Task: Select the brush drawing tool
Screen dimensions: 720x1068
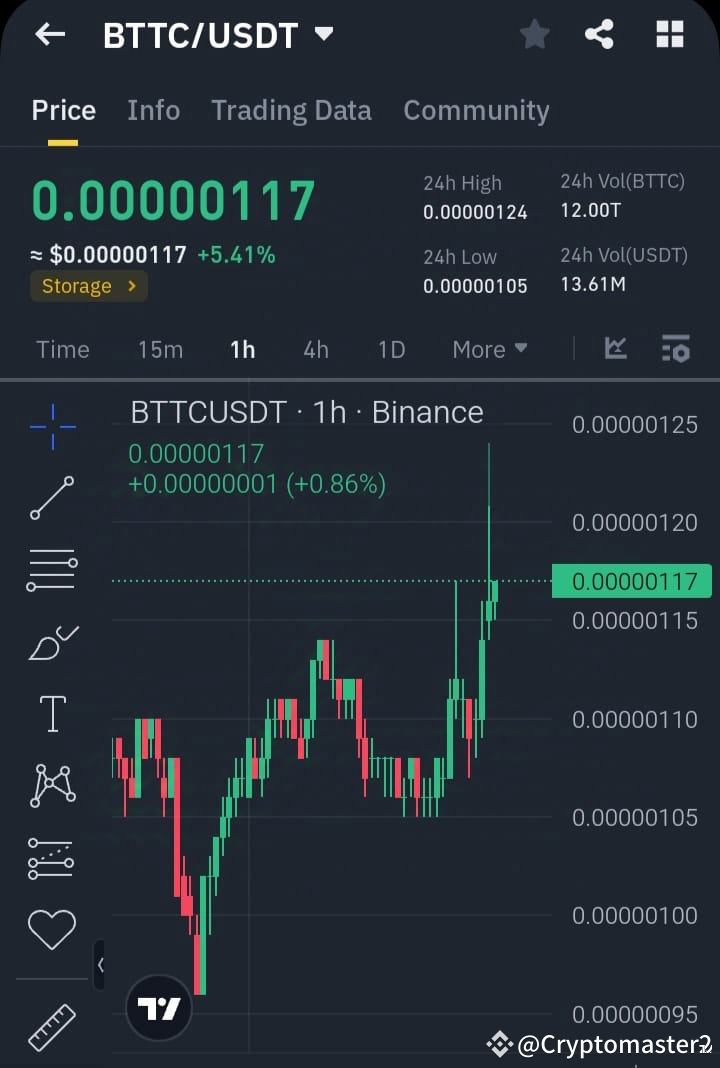Action: pyautogui.click(x=51, y=641)
